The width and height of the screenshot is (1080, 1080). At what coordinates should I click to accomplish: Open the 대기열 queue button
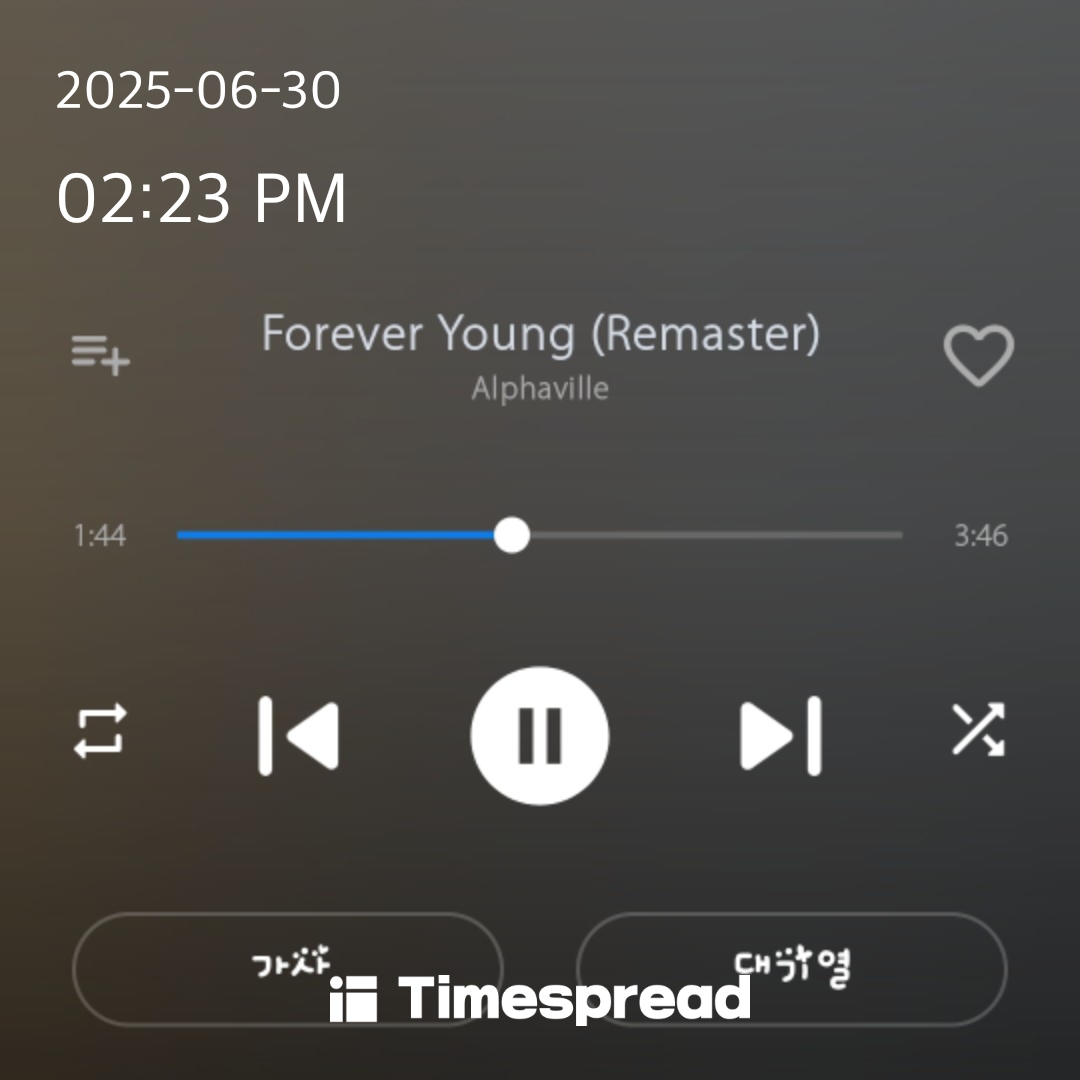[x=791, y=968]
